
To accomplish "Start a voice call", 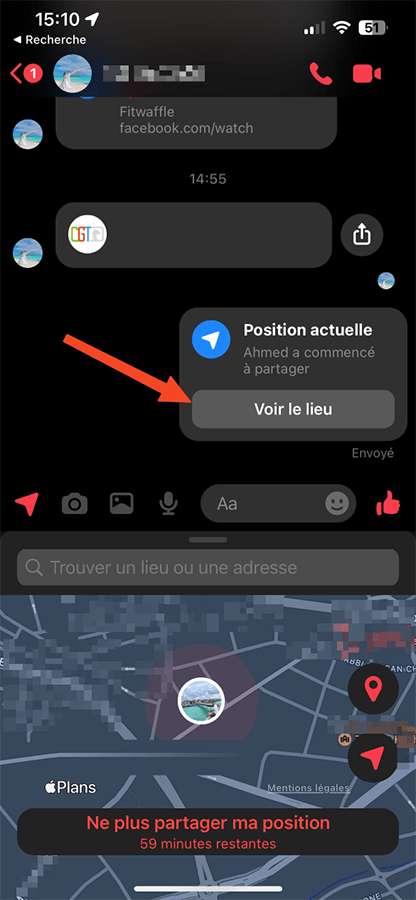I will click(321, 74).
